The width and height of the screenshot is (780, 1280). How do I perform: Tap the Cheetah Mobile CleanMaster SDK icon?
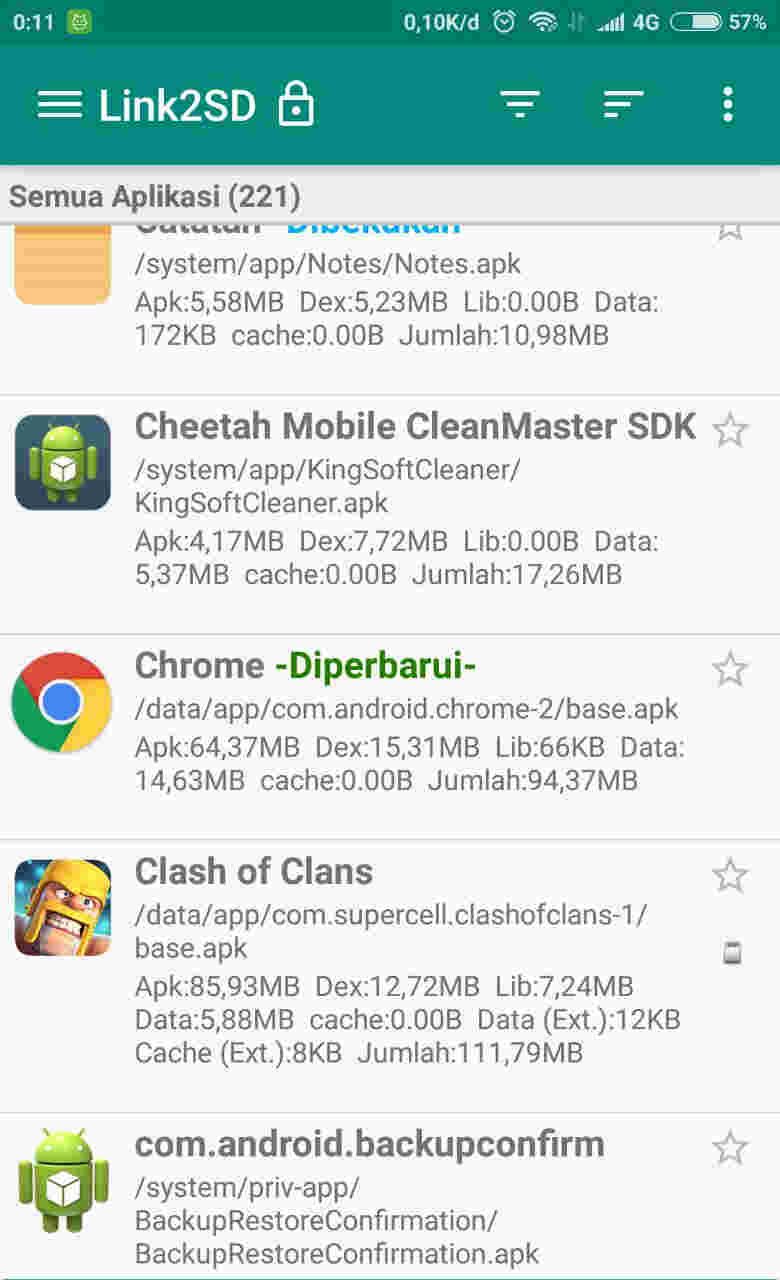coord(62,461)
